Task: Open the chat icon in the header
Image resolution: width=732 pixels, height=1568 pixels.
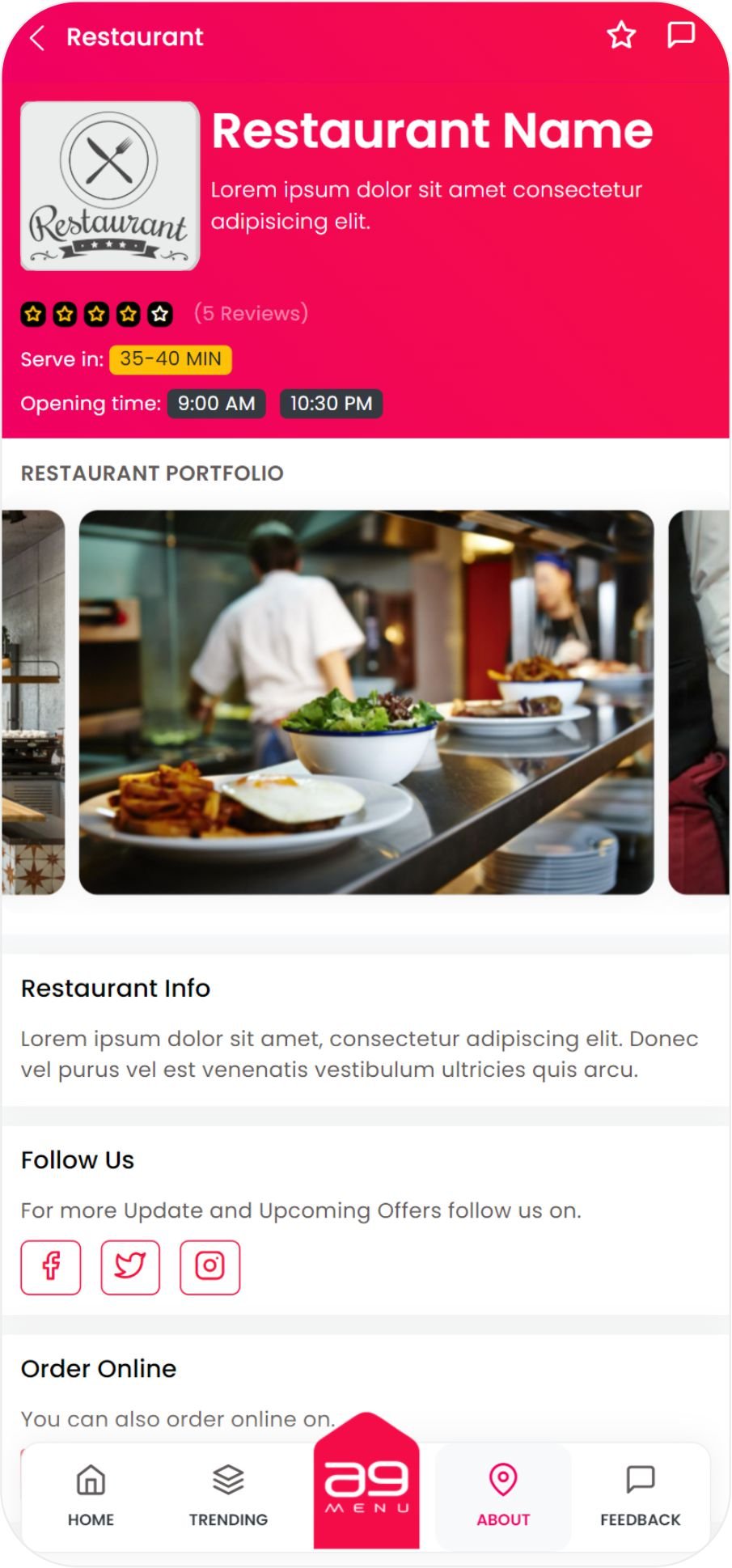Action: click(x=680, y=36)
